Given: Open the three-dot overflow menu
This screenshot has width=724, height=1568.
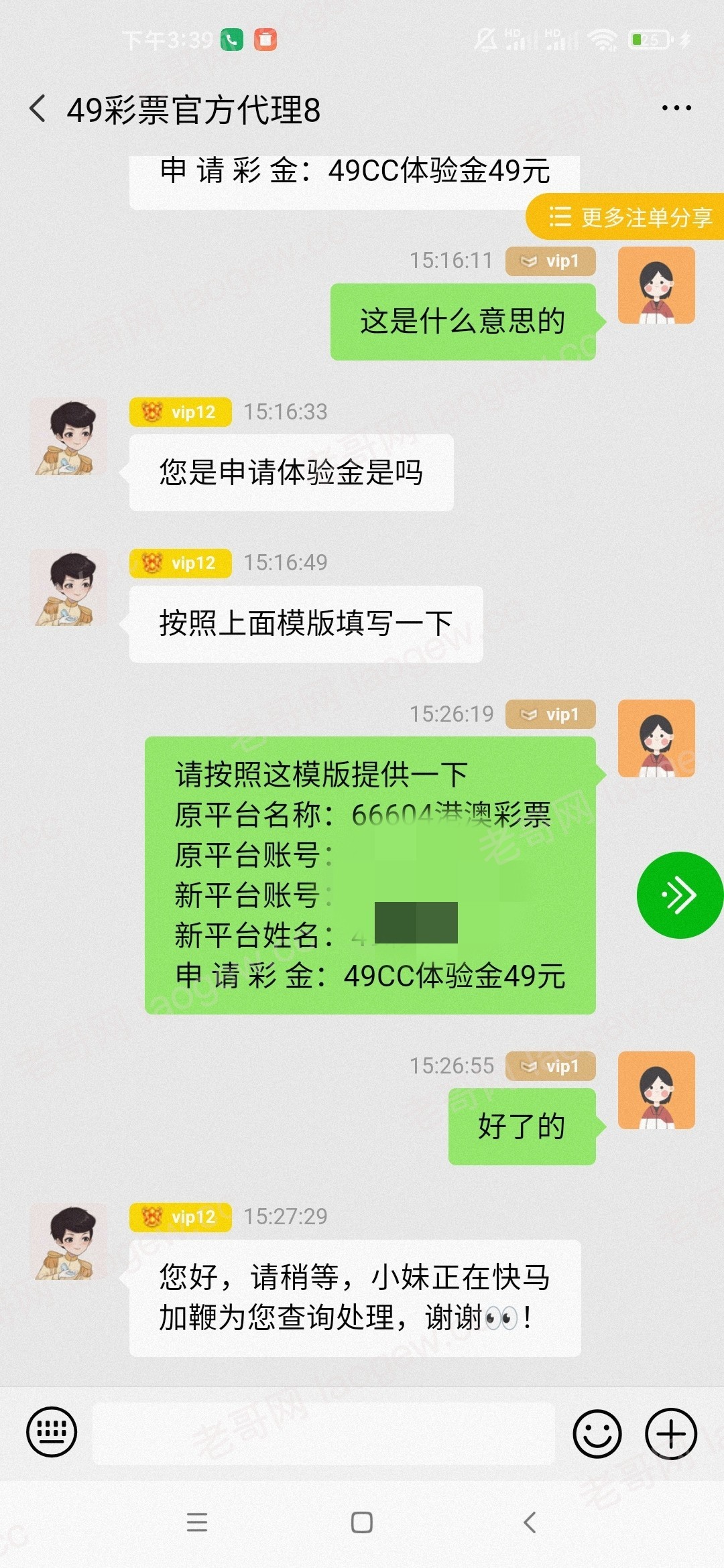Looking at the screenshot, I should tap(676, 108).
